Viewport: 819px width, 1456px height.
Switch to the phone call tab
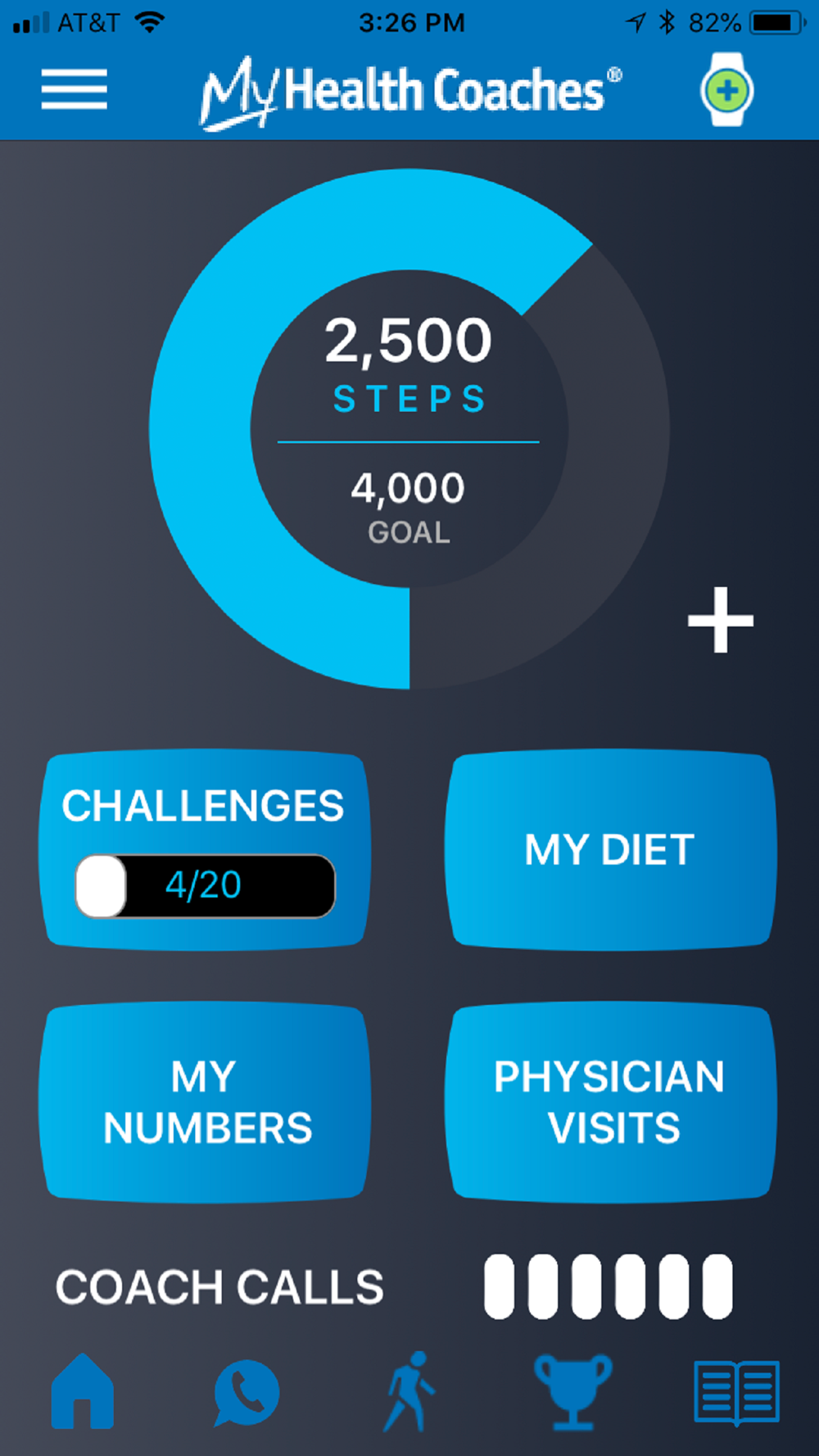tap(246, 1392)
